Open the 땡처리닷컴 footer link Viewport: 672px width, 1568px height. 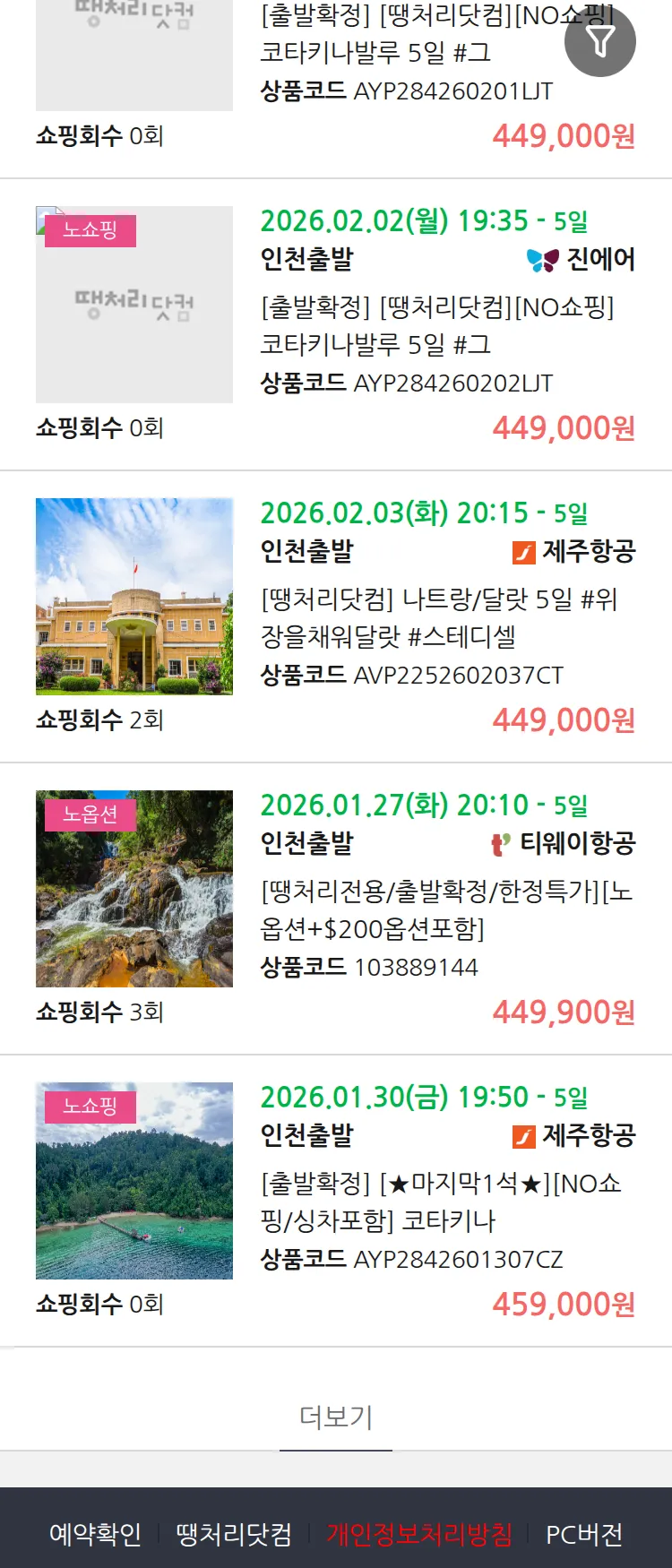[x=234, y=1534]
